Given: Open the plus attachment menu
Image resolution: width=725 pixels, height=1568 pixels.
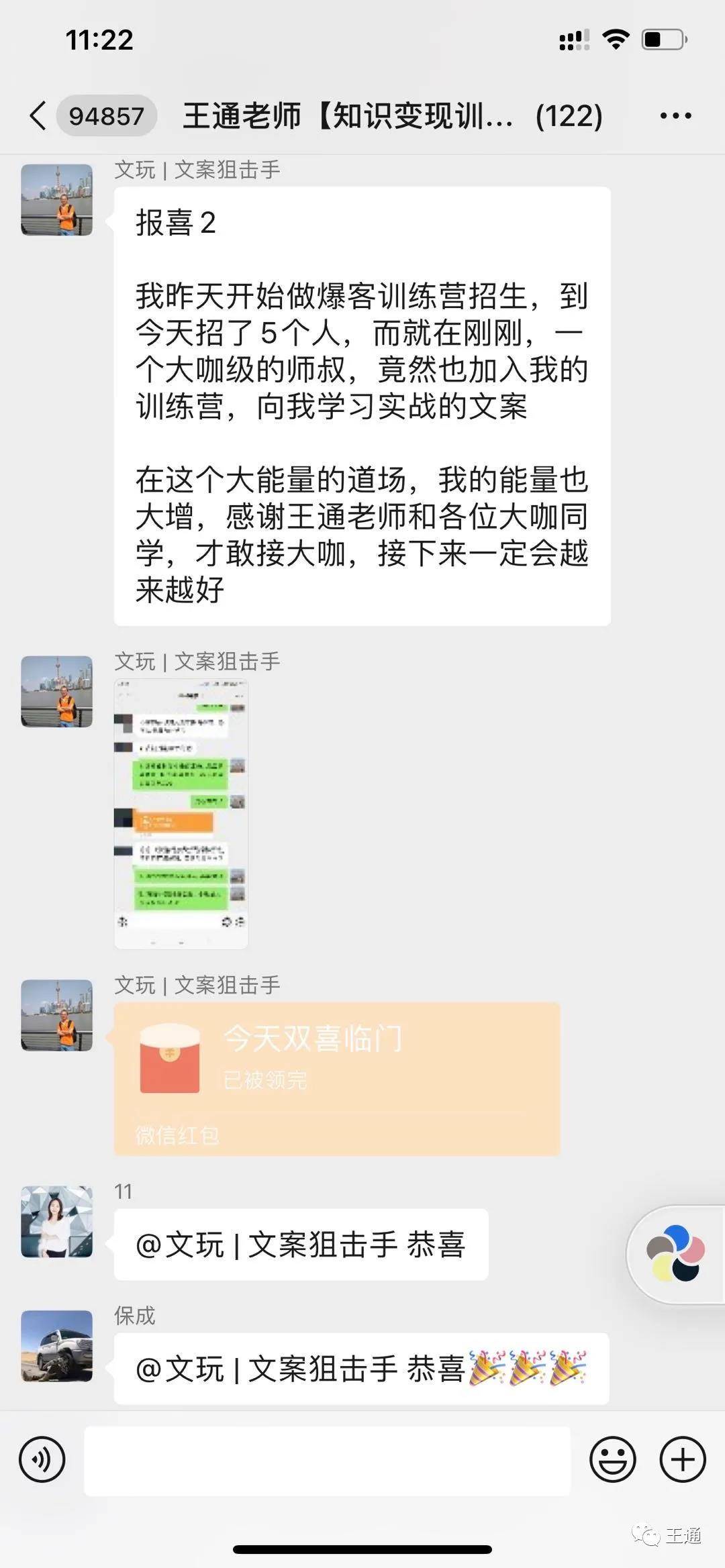Looking at the screenshot, I should tap(683, 1459).
